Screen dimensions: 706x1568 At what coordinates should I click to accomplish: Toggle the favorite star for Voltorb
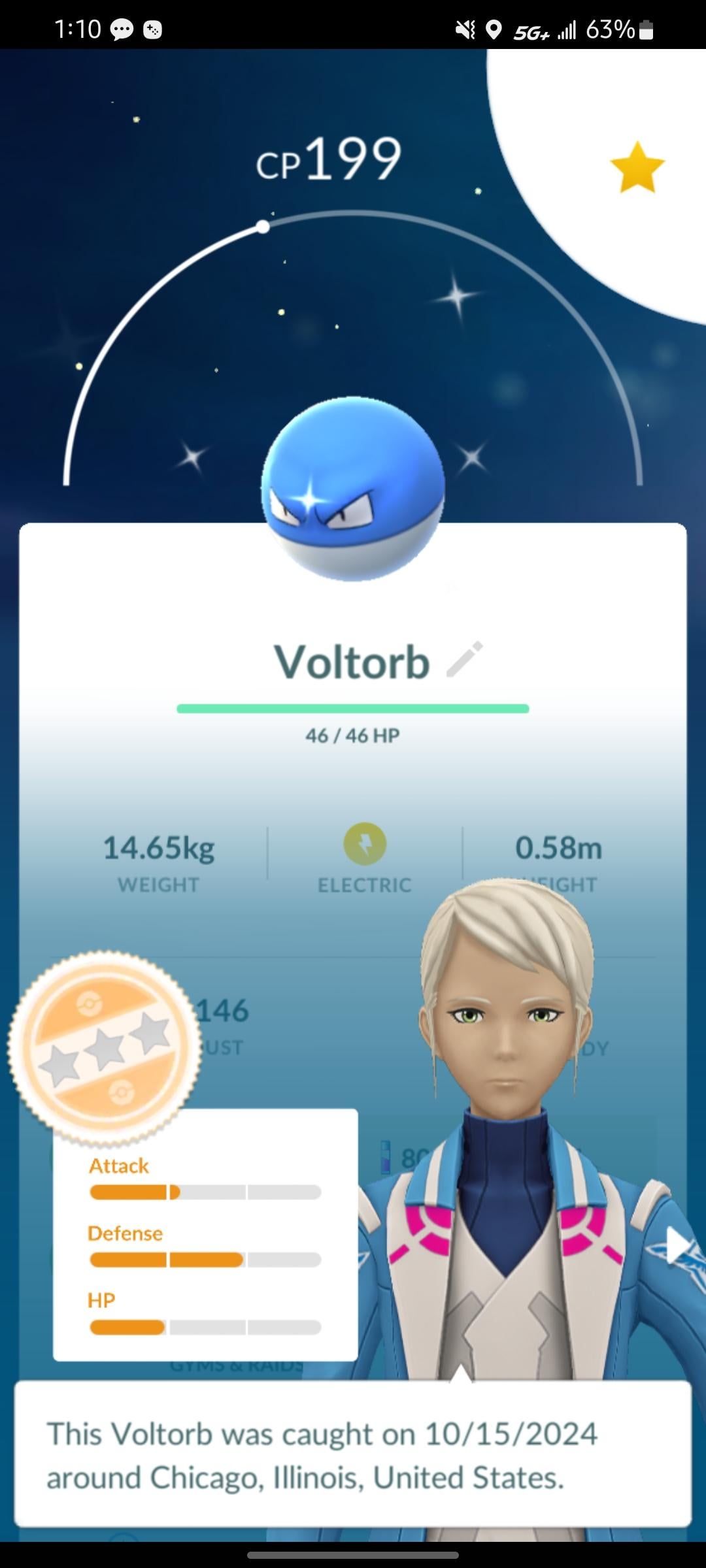tap(637, 168)
